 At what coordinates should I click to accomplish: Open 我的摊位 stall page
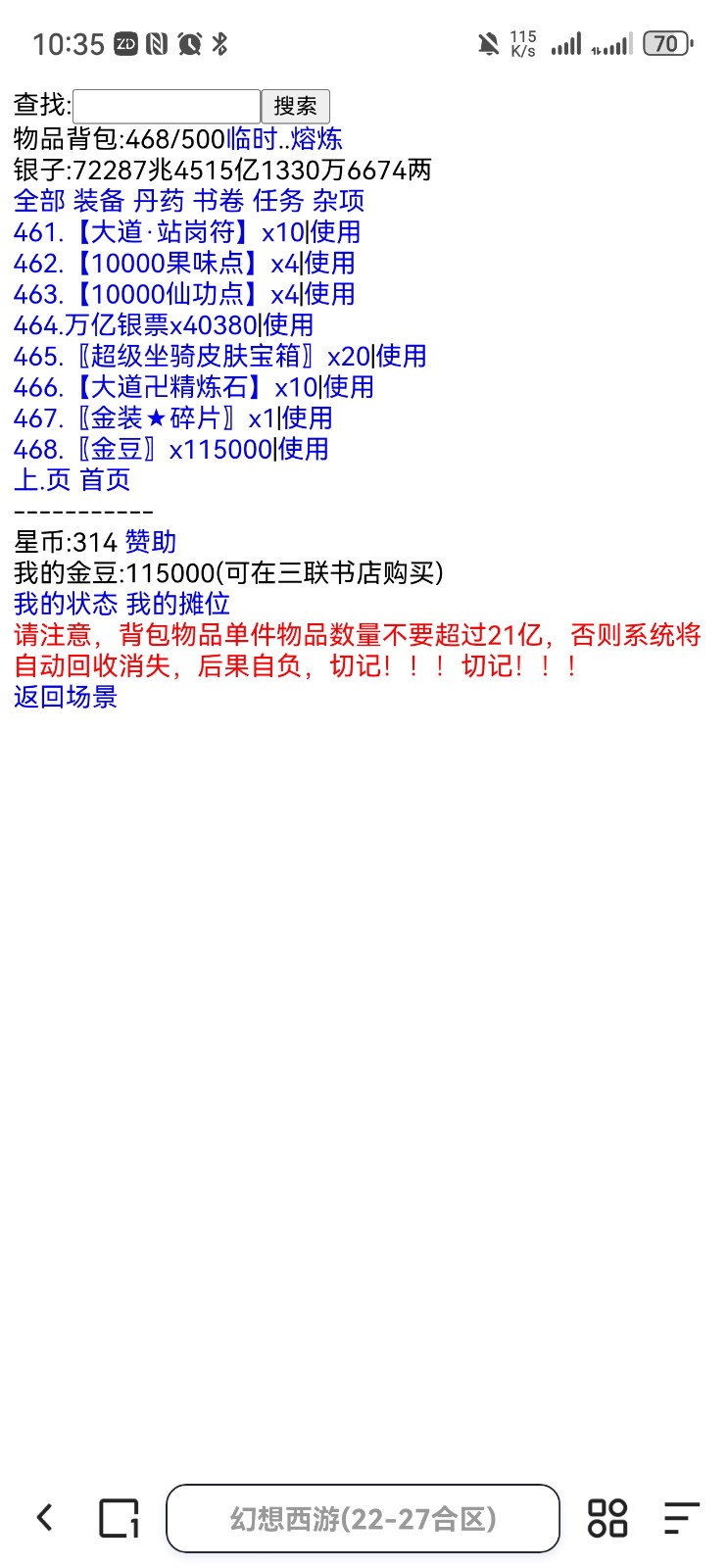click(178, 604)
